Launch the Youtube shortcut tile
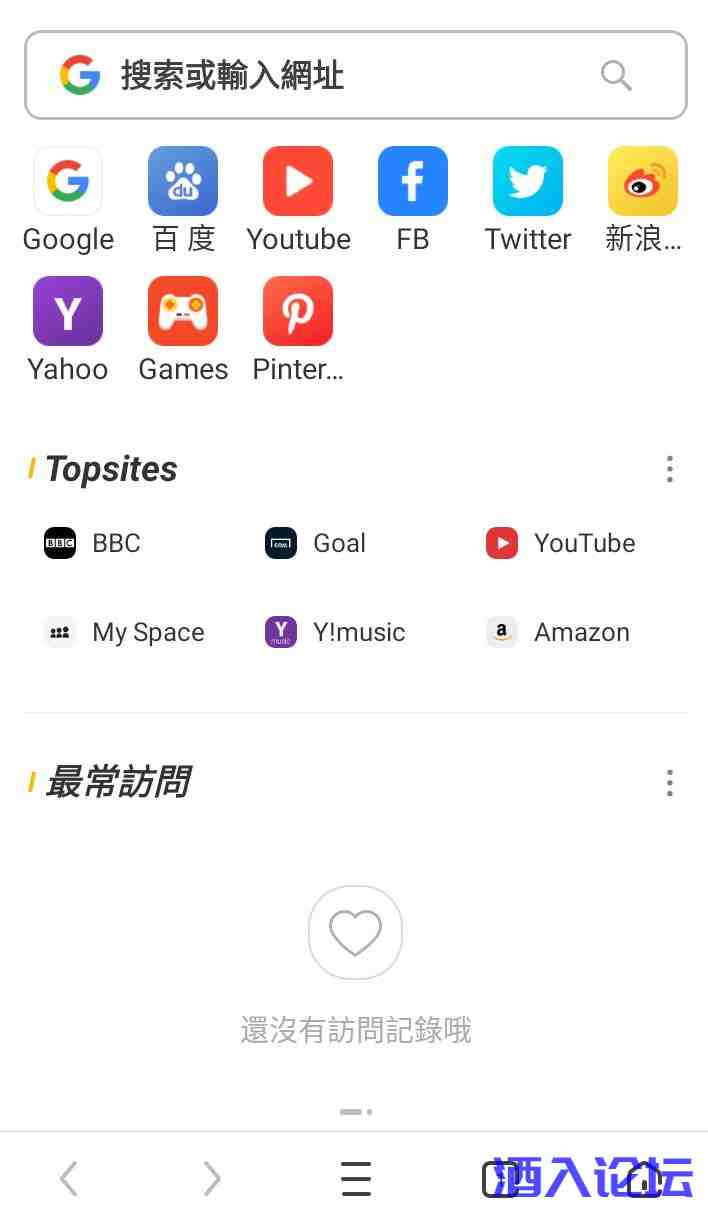The image size is (708, 1212). (298, 182)
